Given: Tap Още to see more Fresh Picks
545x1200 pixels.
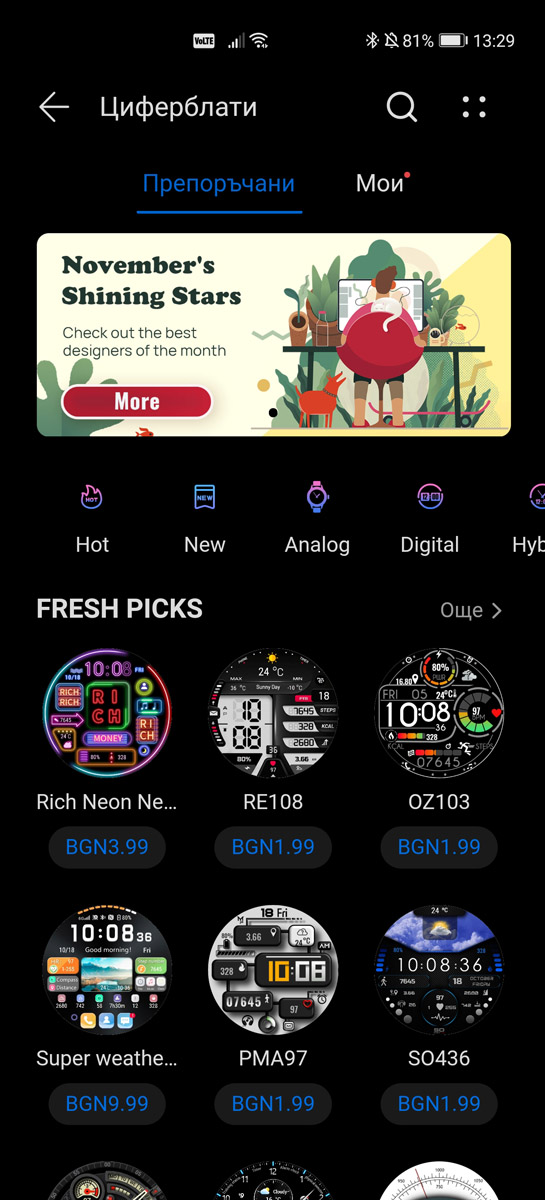Looking at the screenshot, I should coord(471,610).
